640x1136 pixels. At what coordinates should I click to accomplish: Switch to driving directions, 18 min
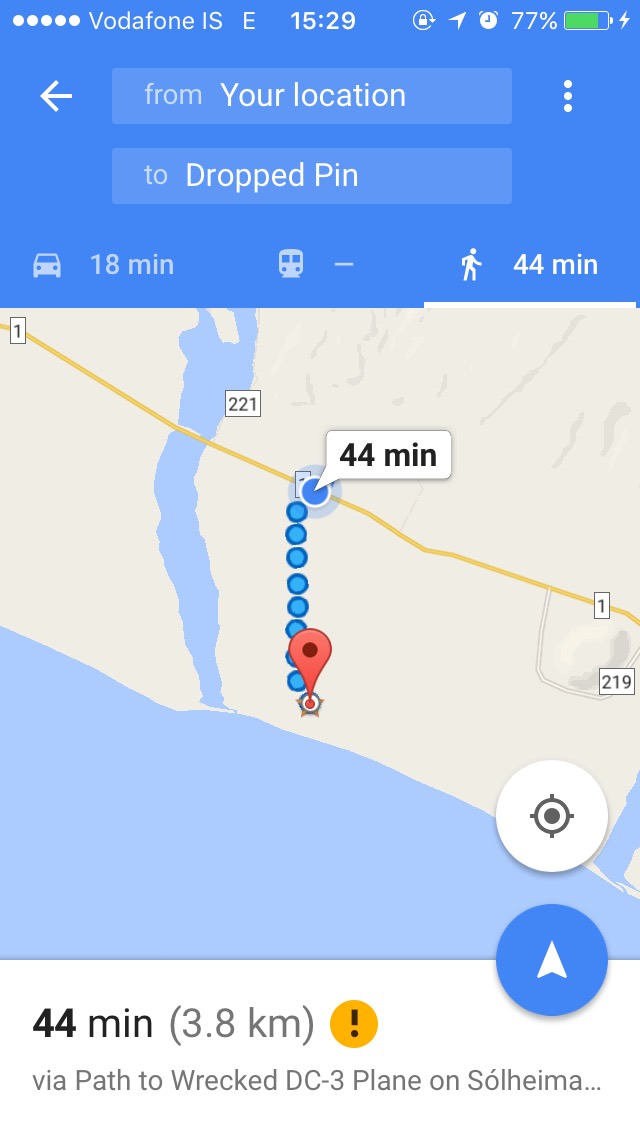(104, 265)
